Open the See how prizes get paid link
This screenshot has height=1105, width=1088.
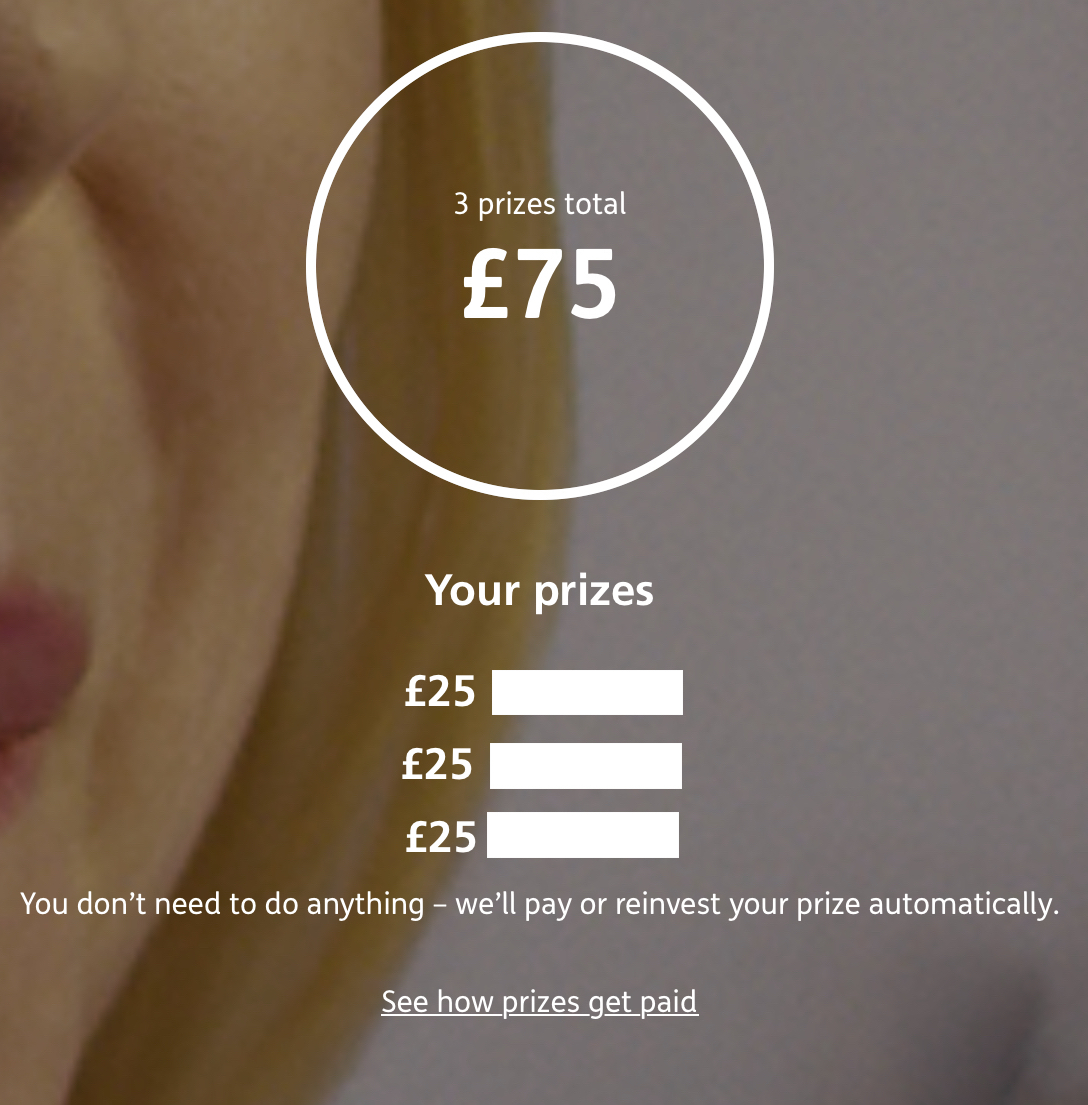point(539,1001)
